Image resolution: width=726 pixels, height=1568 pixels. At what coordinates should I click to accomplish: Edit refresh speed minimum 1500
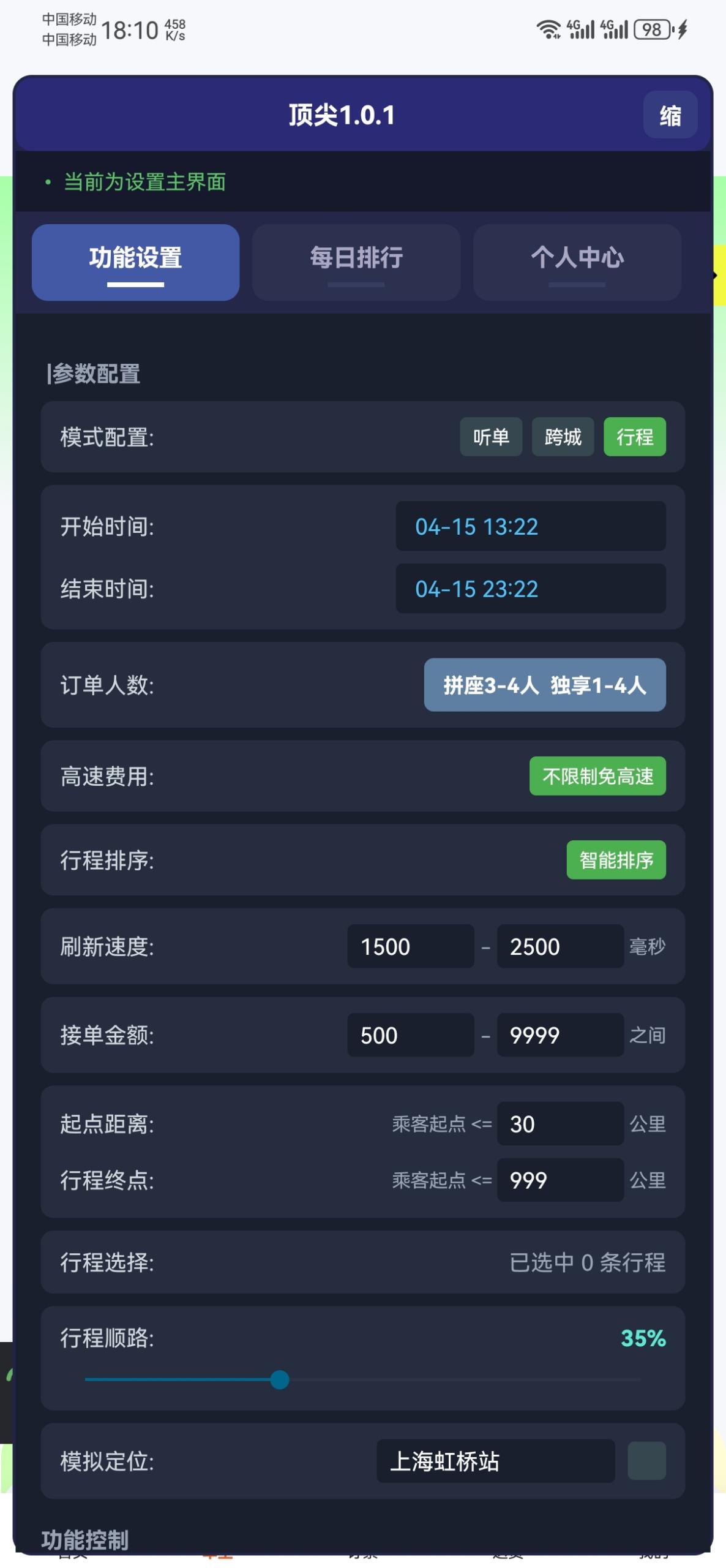[411, 946]
